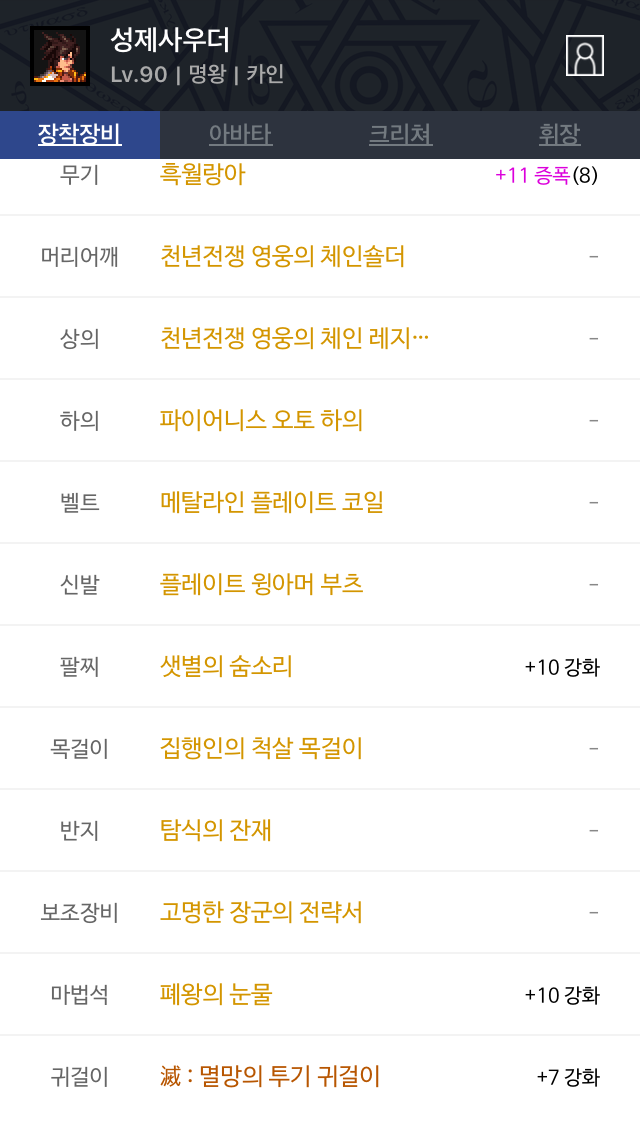Open ring item 탐식의 잔재
The height and width of the screenshot is (1136, 640).
coord(216,830)
